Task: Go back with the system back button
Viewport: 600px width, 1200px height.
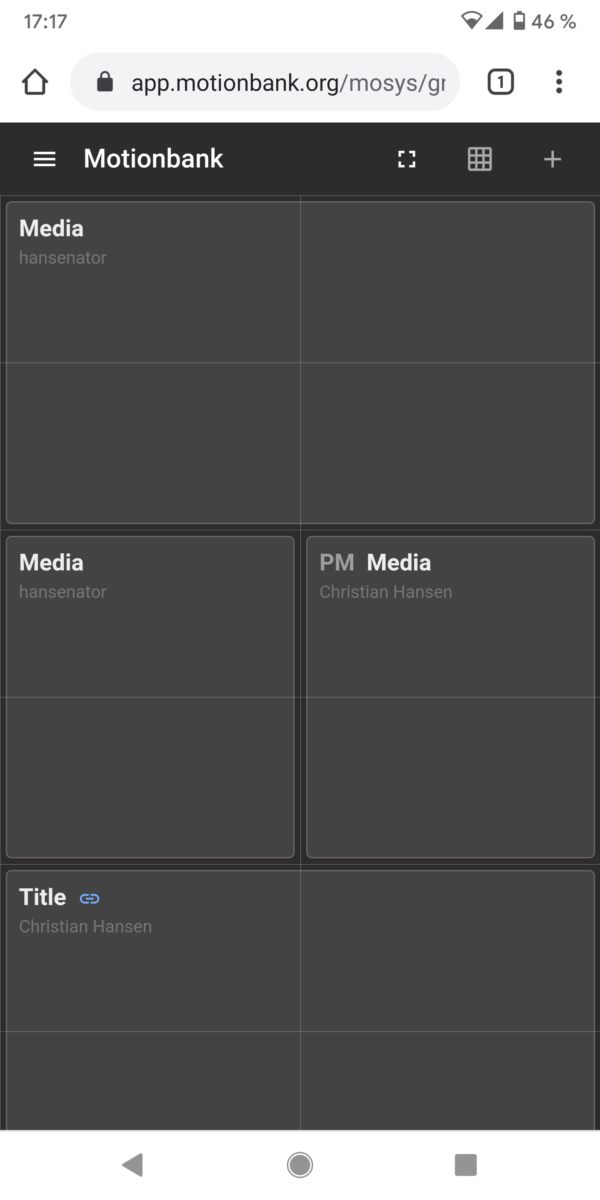Action: click(132, 1164)
